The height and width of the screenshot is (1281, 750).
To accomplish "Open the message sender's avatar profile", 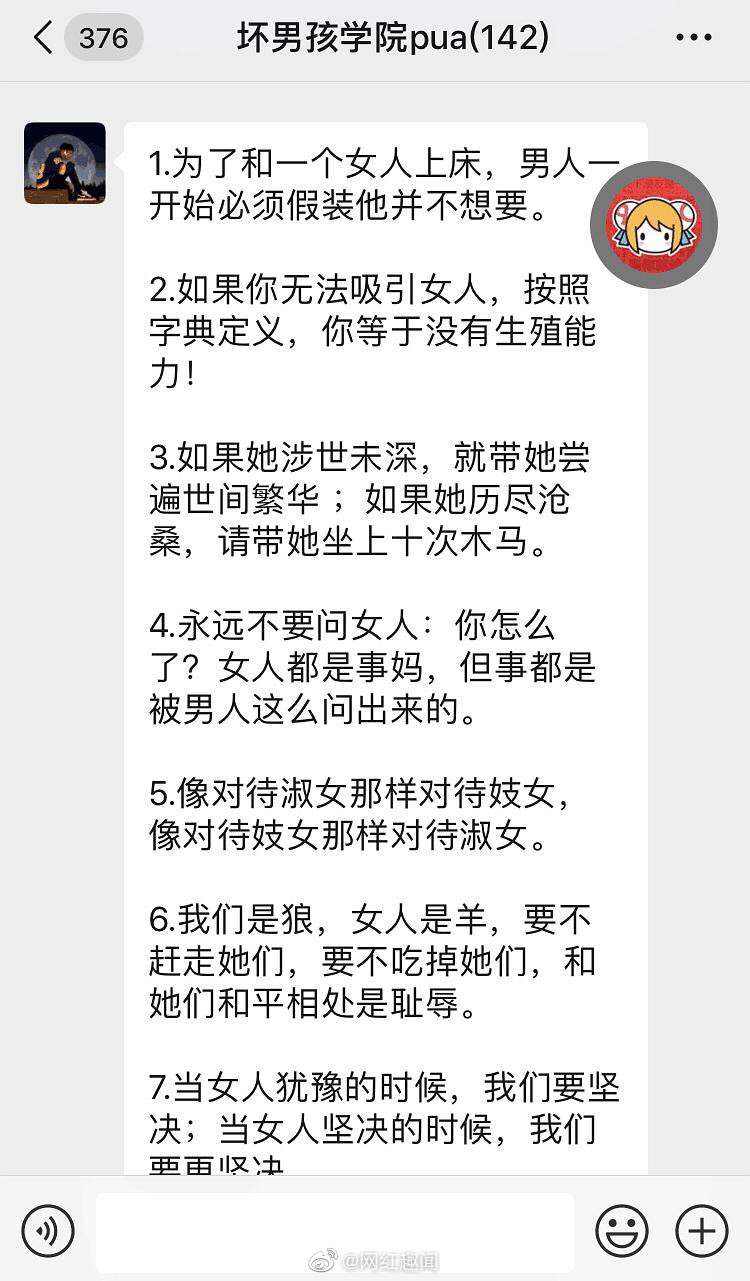I will point(65,163).
